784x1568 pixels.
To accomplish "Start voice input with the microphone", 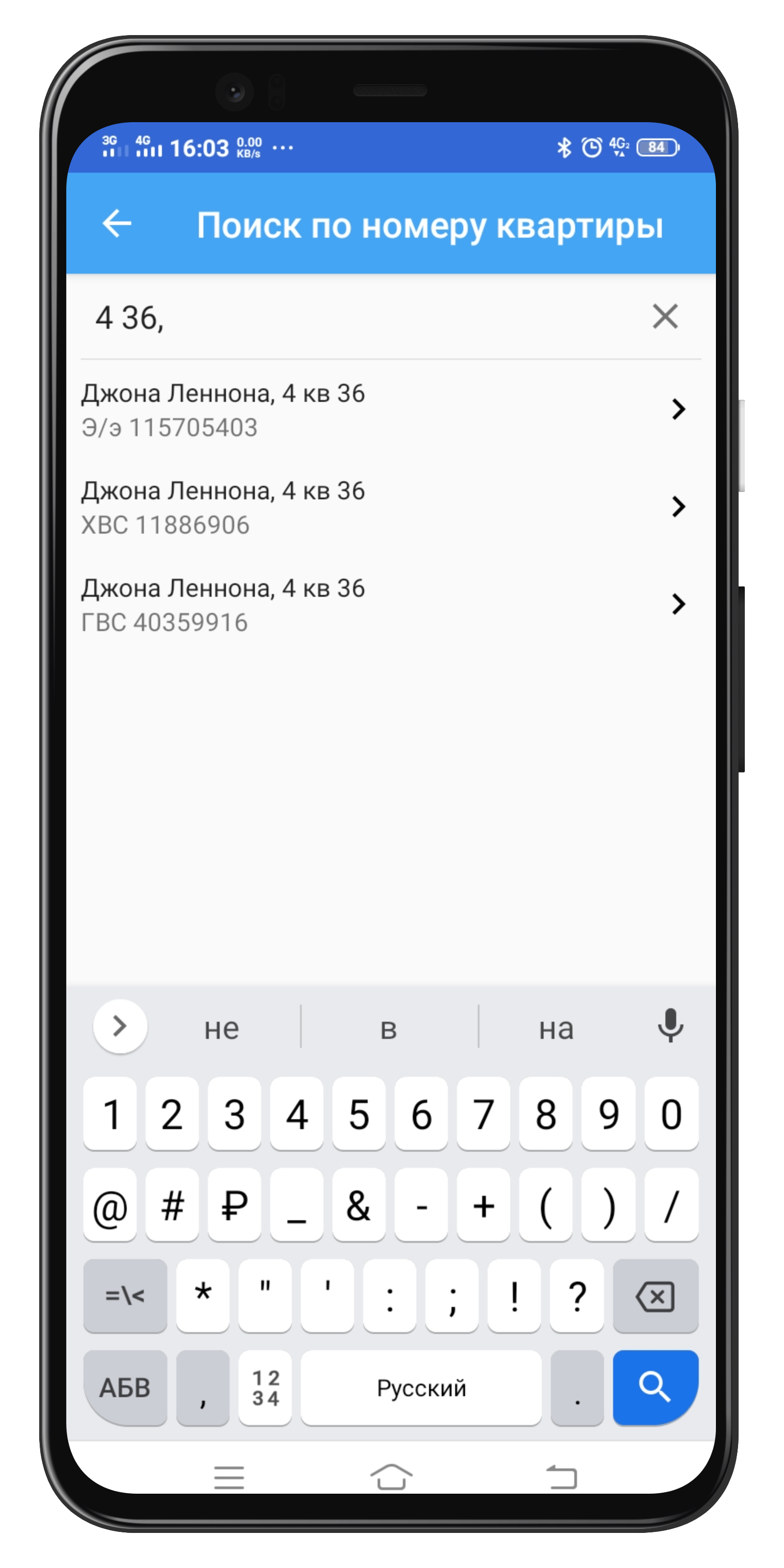I will (670, 1026).
